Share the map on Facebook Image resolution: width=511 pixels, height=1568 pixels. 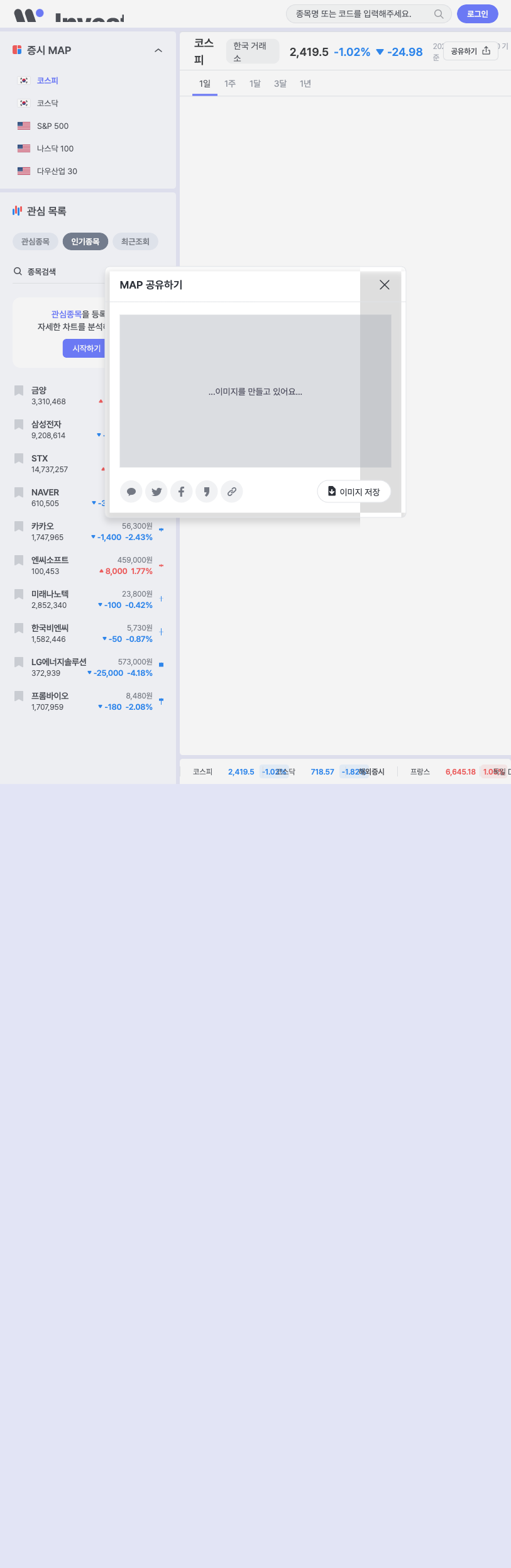coord(182,492)
